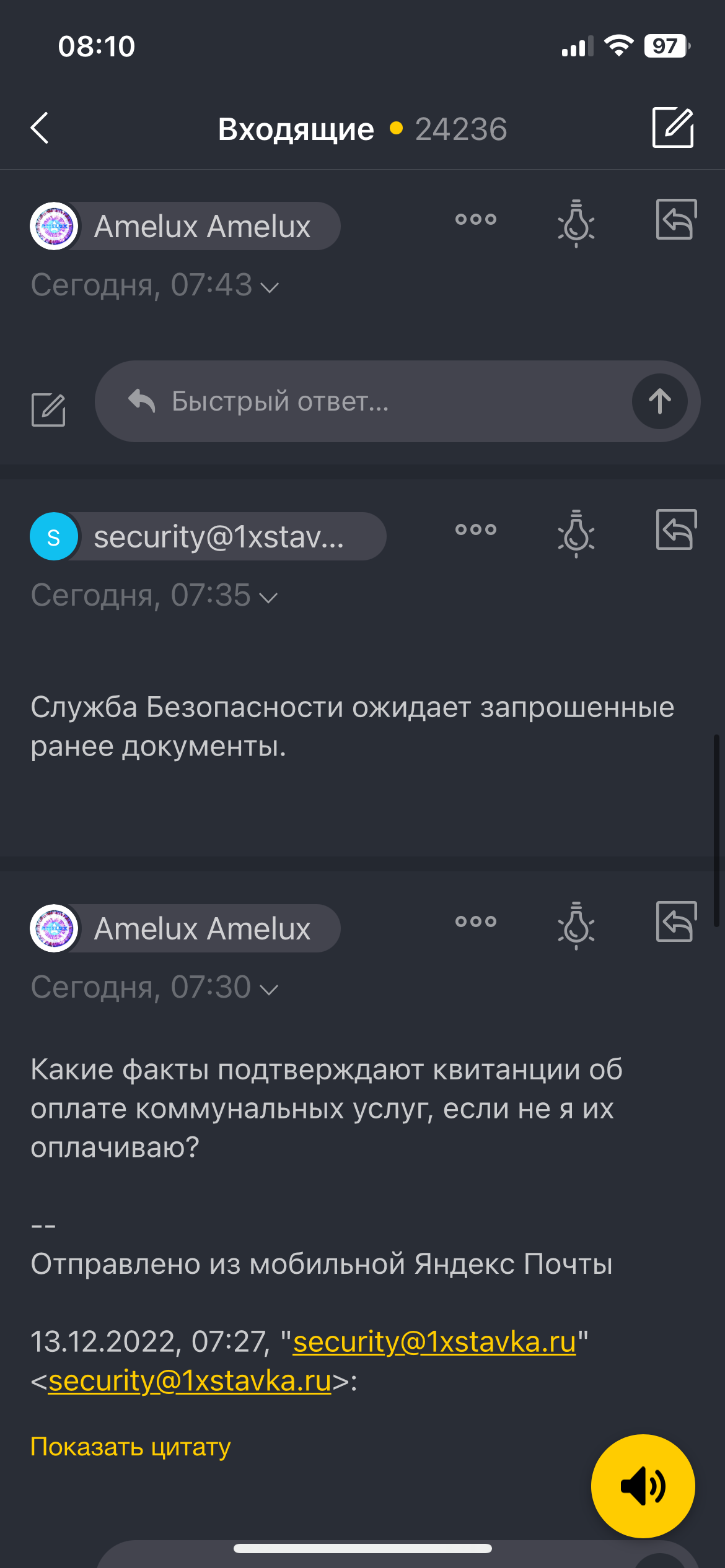Screen dimensions: 725x1568
Task: Send the quick reply with arrow button
Action: click(x=659, y=401)
